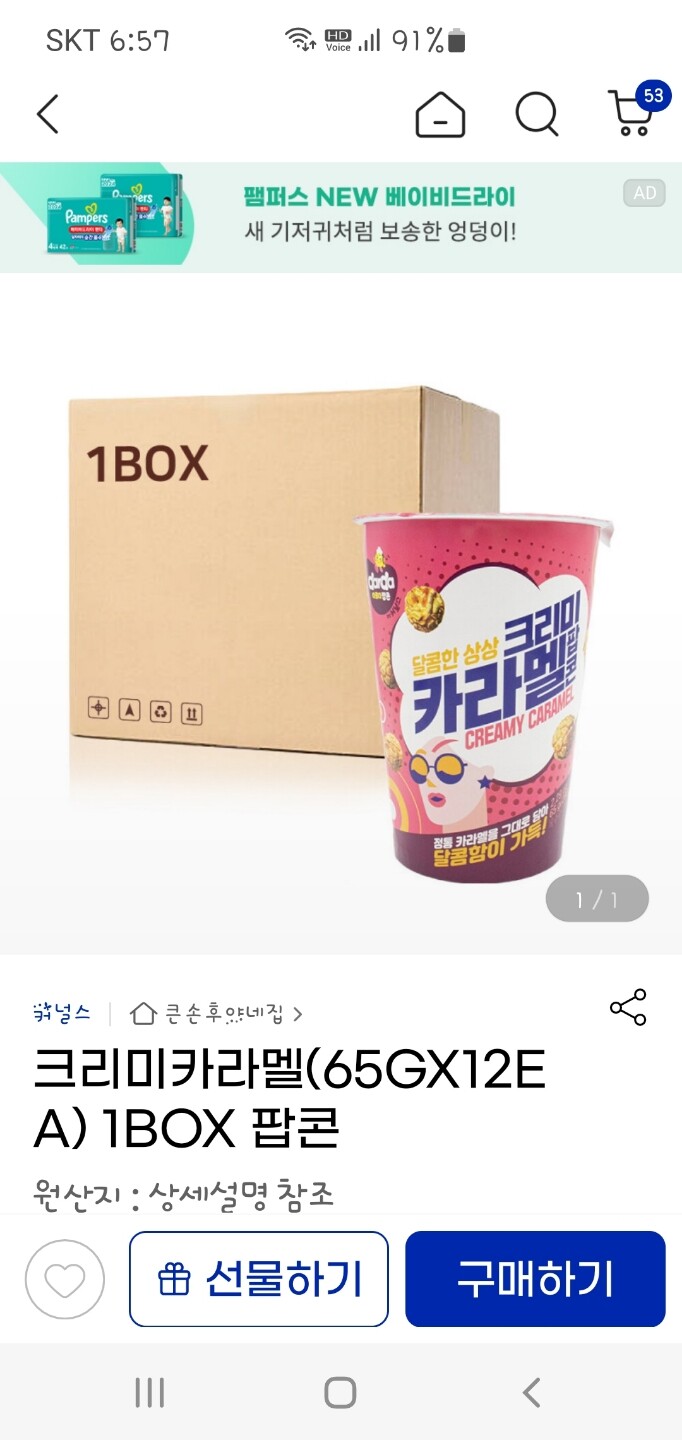Open the home icon in top bar

(441, 114)
